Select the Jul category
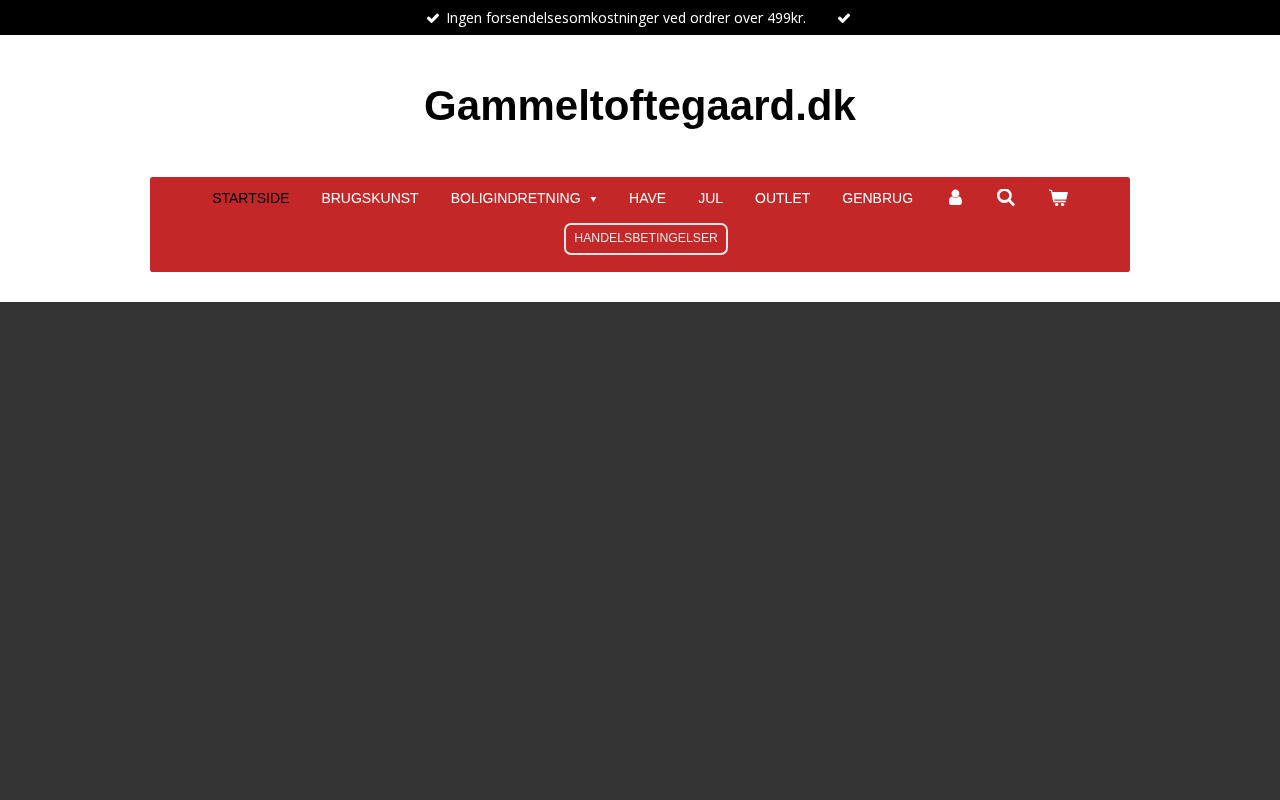This screenshot has width=1280, height=800. click(x=710, y=198)
